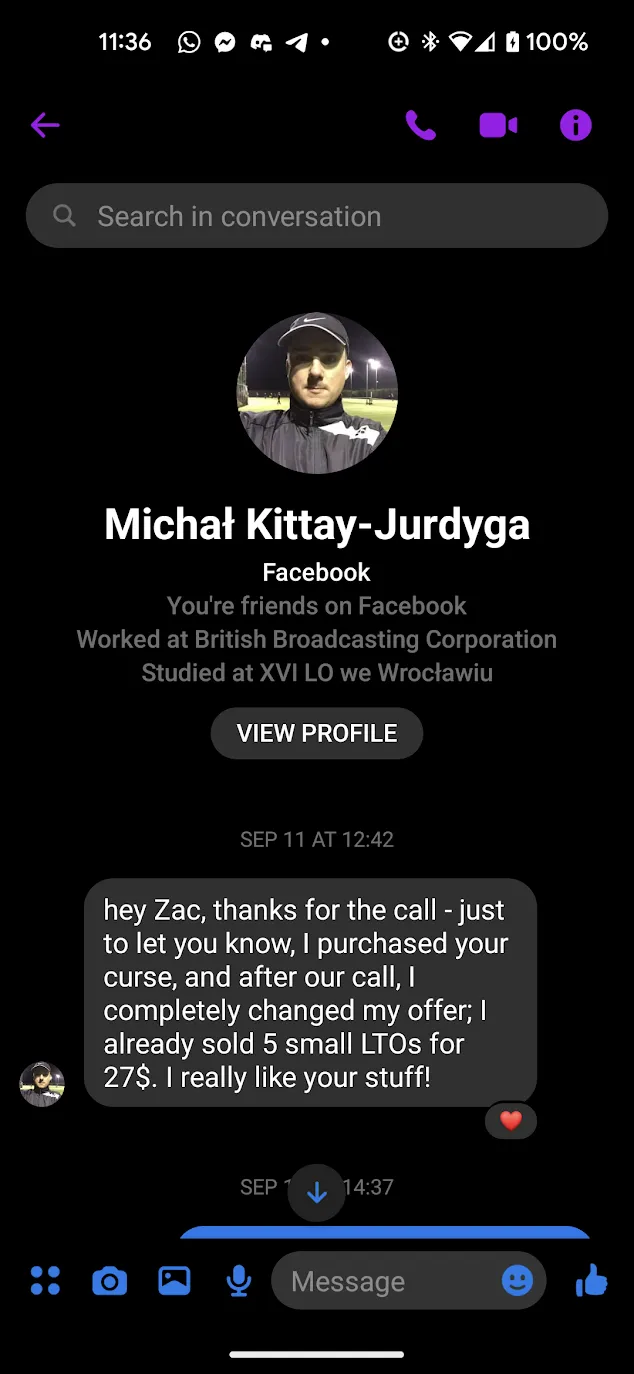This screenshot has height=1374, width=634.
Task: Jump to latest messages with down arrow
Action: click(x=317, y=1192)
